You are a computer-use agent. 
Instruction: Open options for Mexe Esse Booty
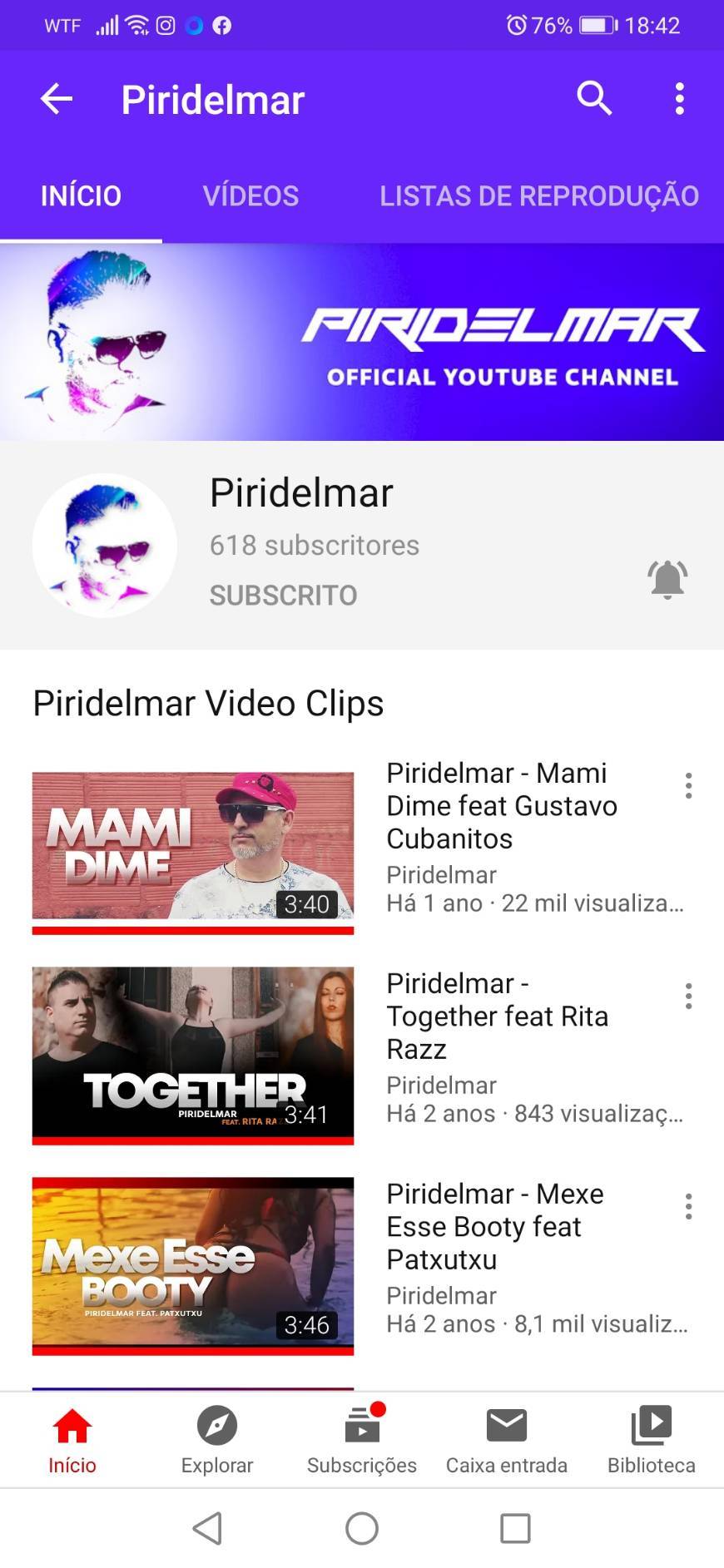click(x=688, y=1206)
